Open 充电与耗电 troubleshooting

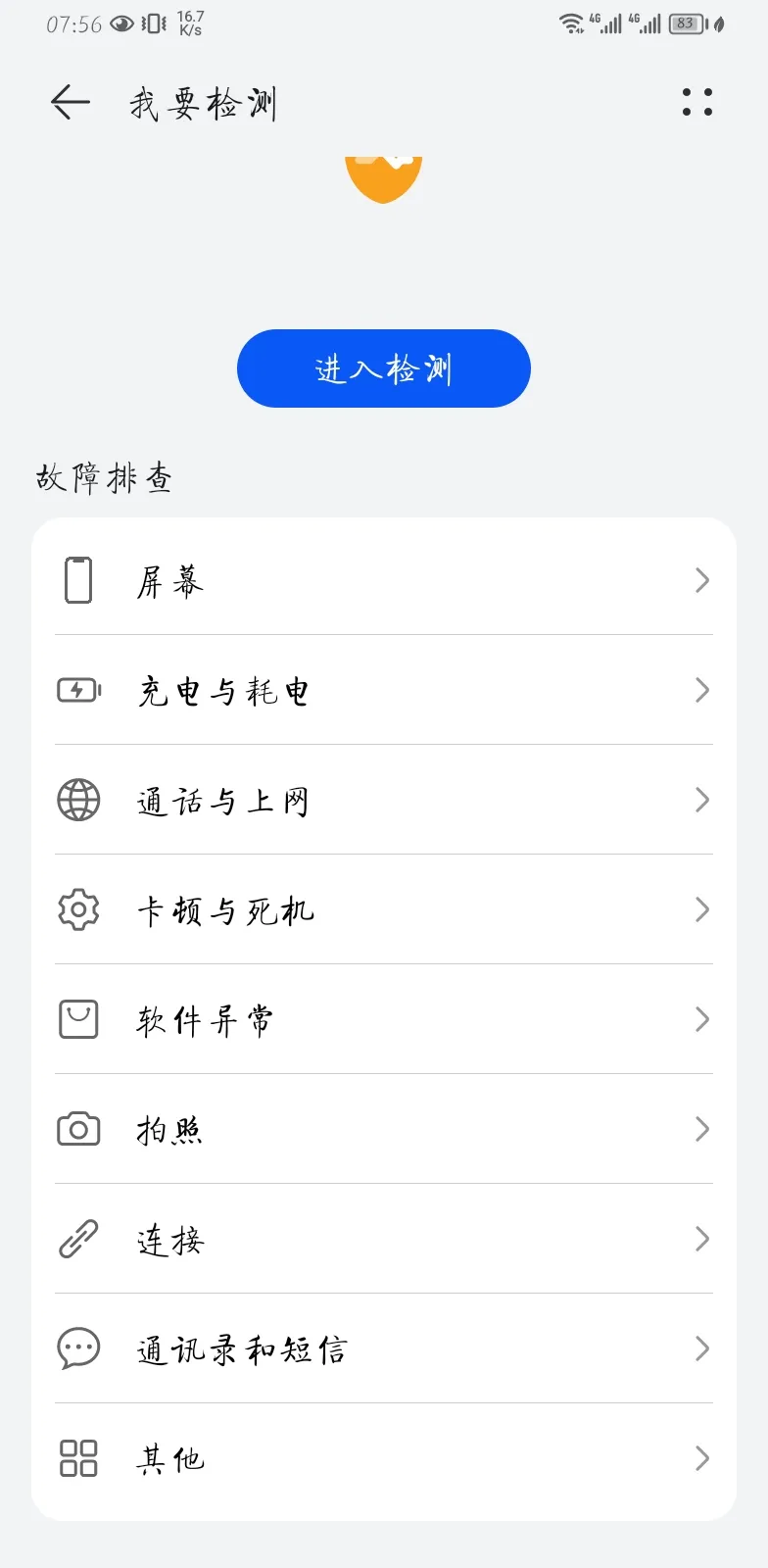pos(384,690)
